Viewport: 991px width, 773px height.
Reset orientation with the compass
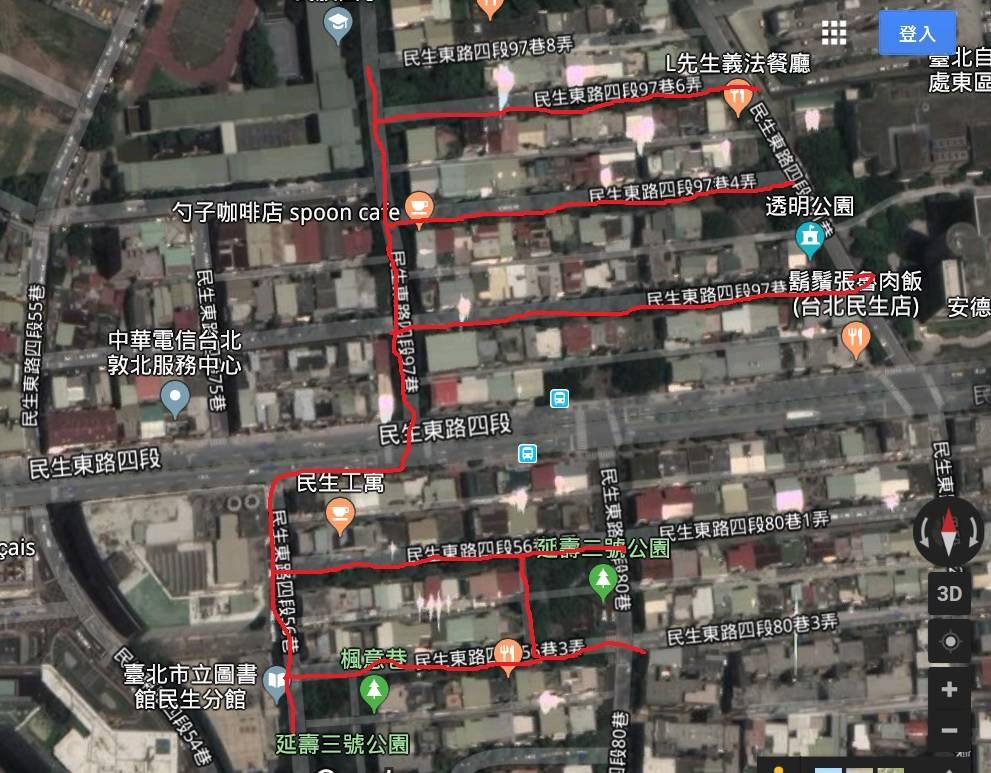point(949,531)
